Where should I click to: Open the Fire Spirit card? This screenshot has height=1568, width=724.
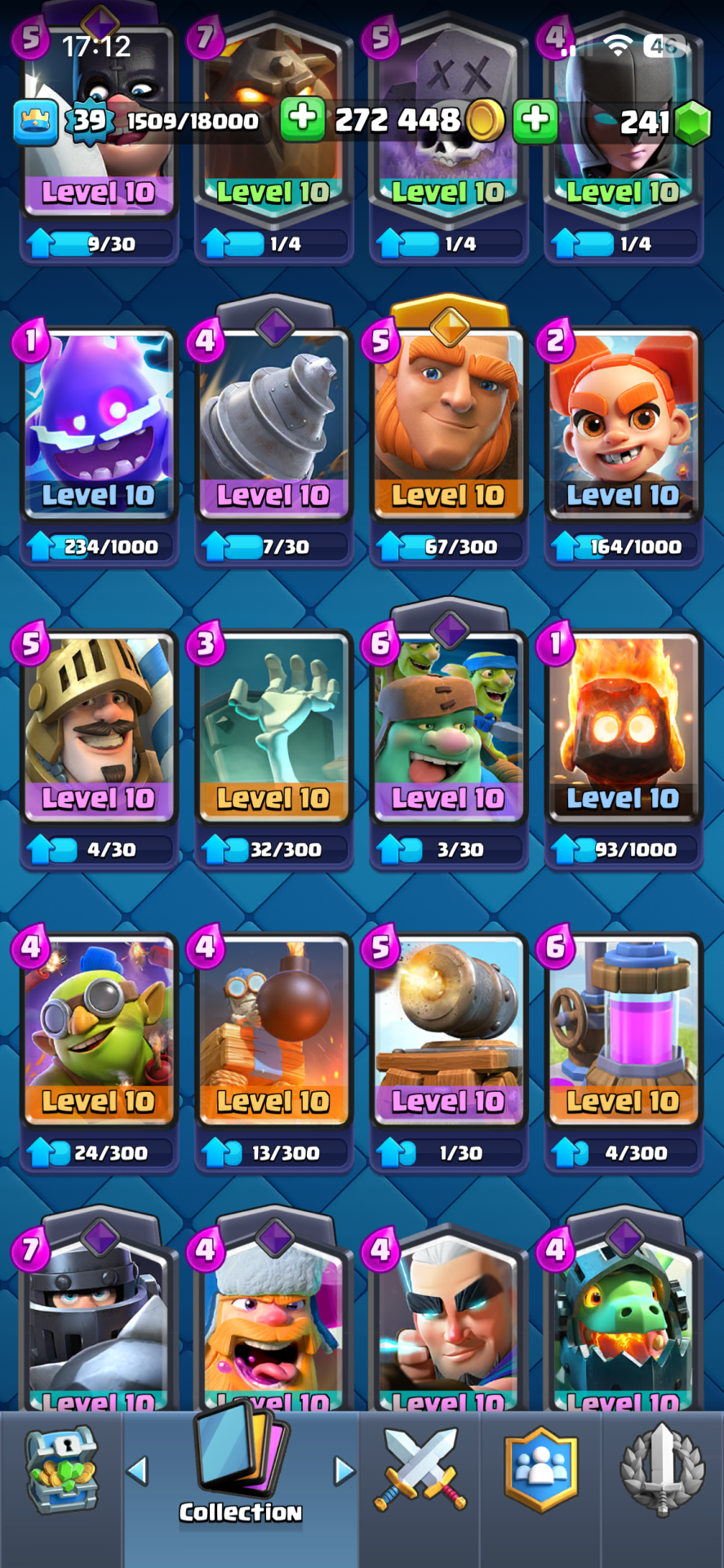623,727
